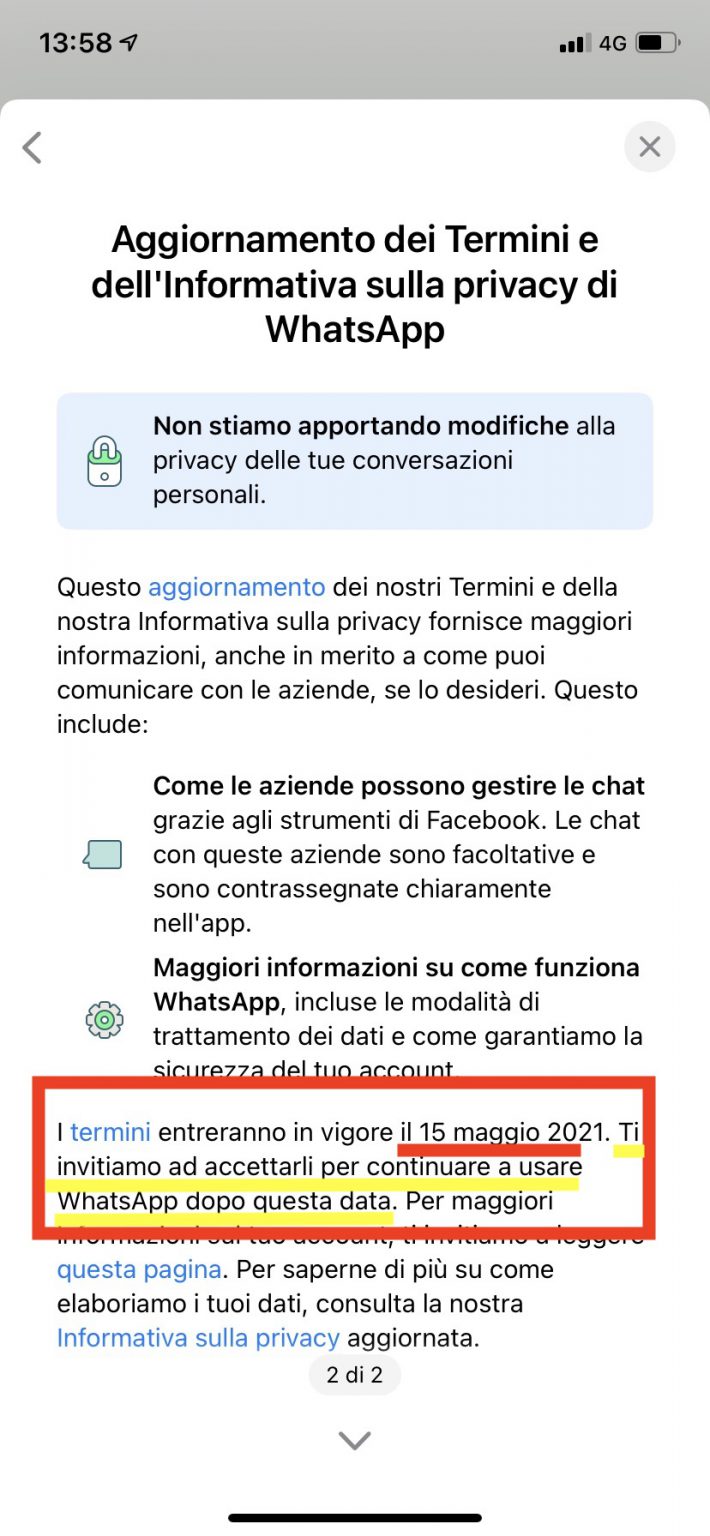710x1536 pixels.
Task: Tap the down chevron below '2 di 2'
Action: [355, 1440]
